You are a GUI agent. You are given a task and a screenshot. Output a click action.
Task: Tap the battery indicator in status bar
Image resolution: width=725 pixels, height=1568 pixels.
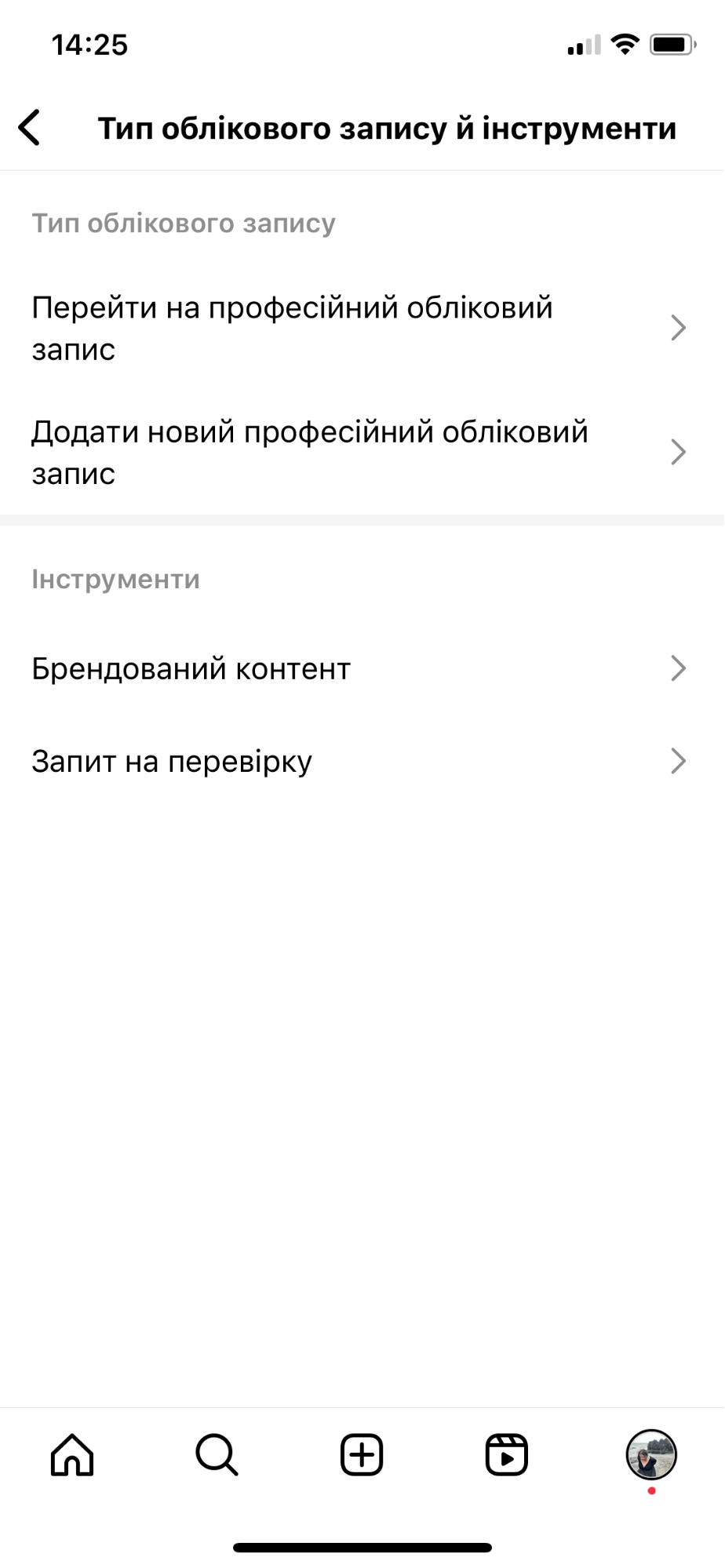[x=671, y=45]
